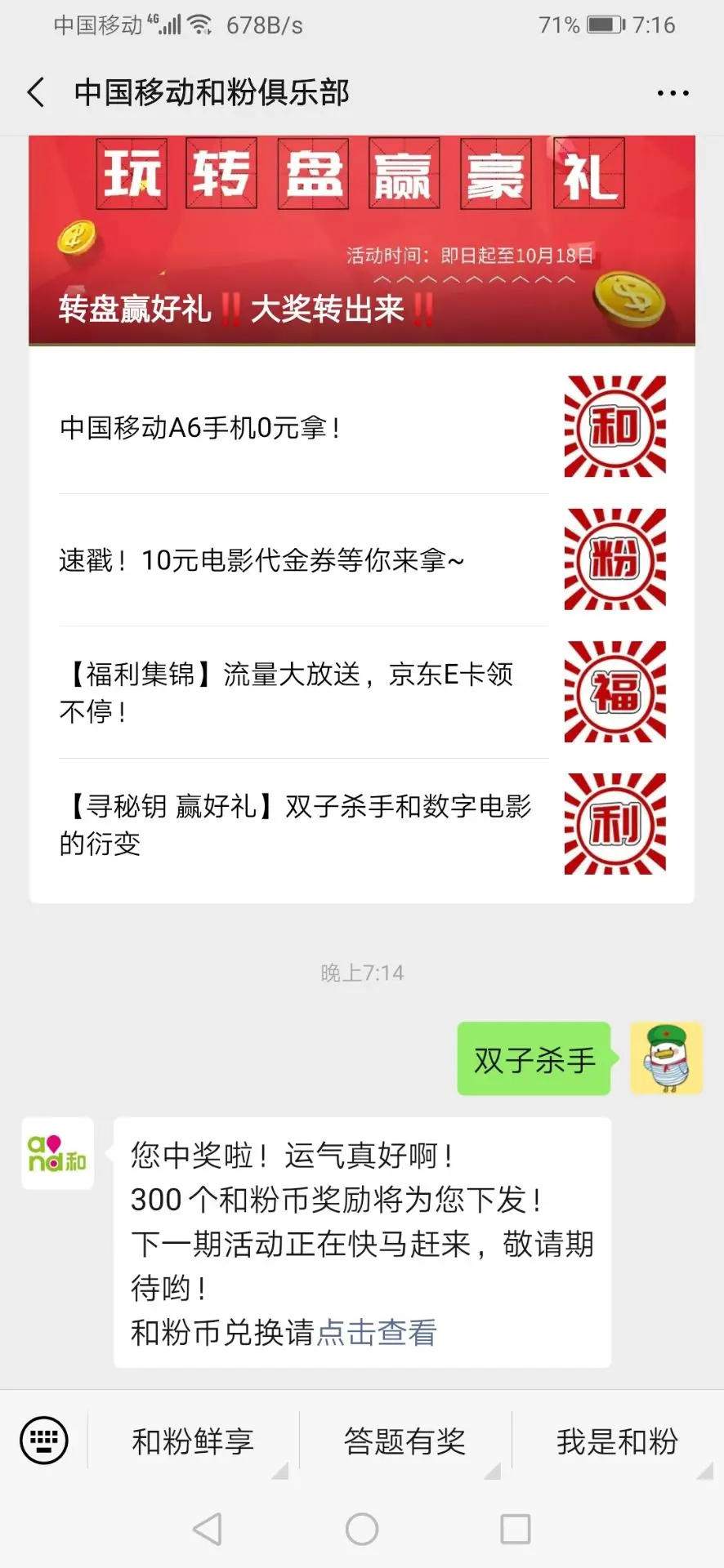Switch to keyboard input with the bottom-left icon
Screen dimensions: 724x1568
tap(42, 1440)
